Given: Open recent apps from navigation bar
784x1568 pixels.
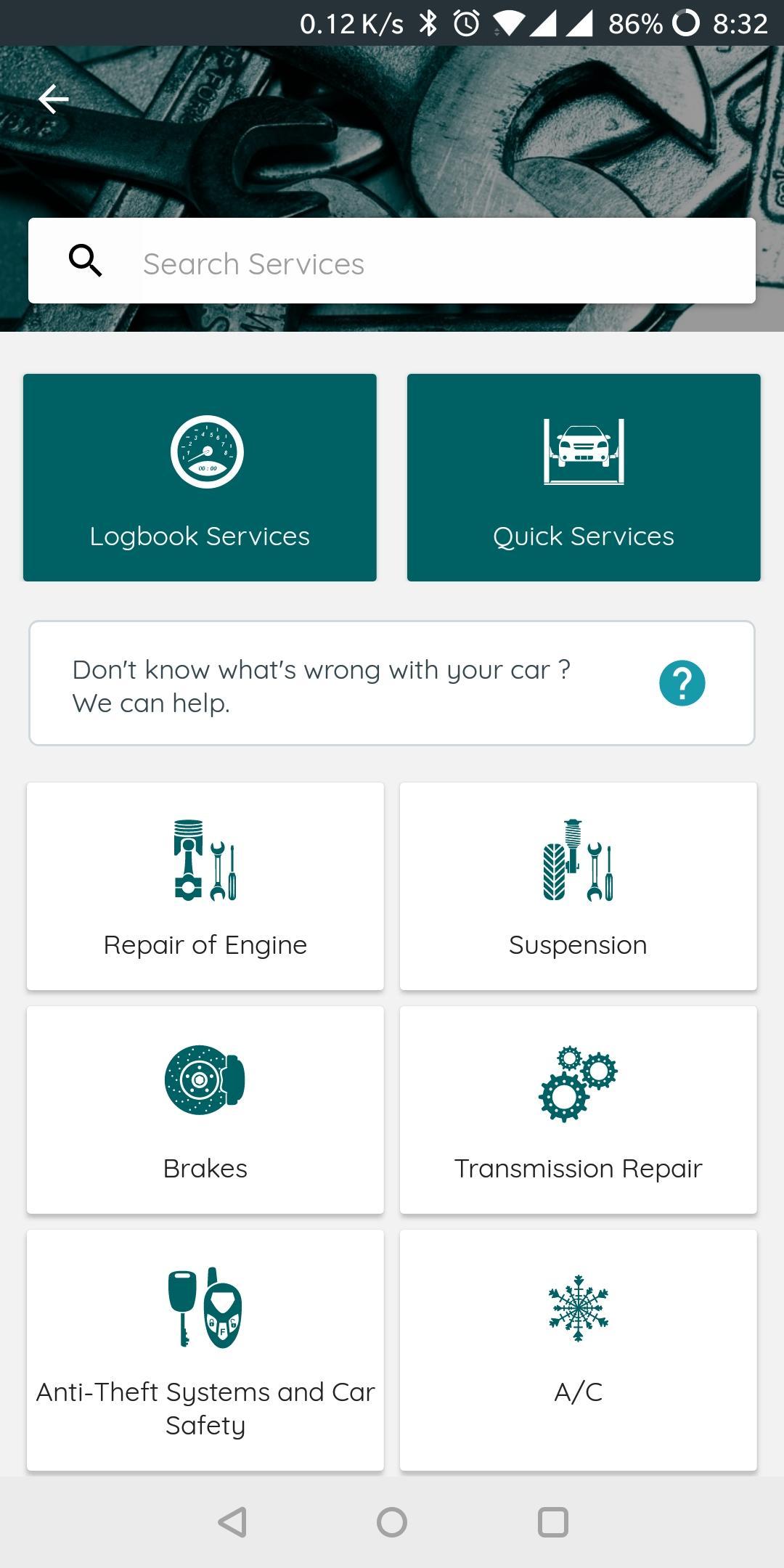Looking at the screenshot, I should (x=552, y=1522).
